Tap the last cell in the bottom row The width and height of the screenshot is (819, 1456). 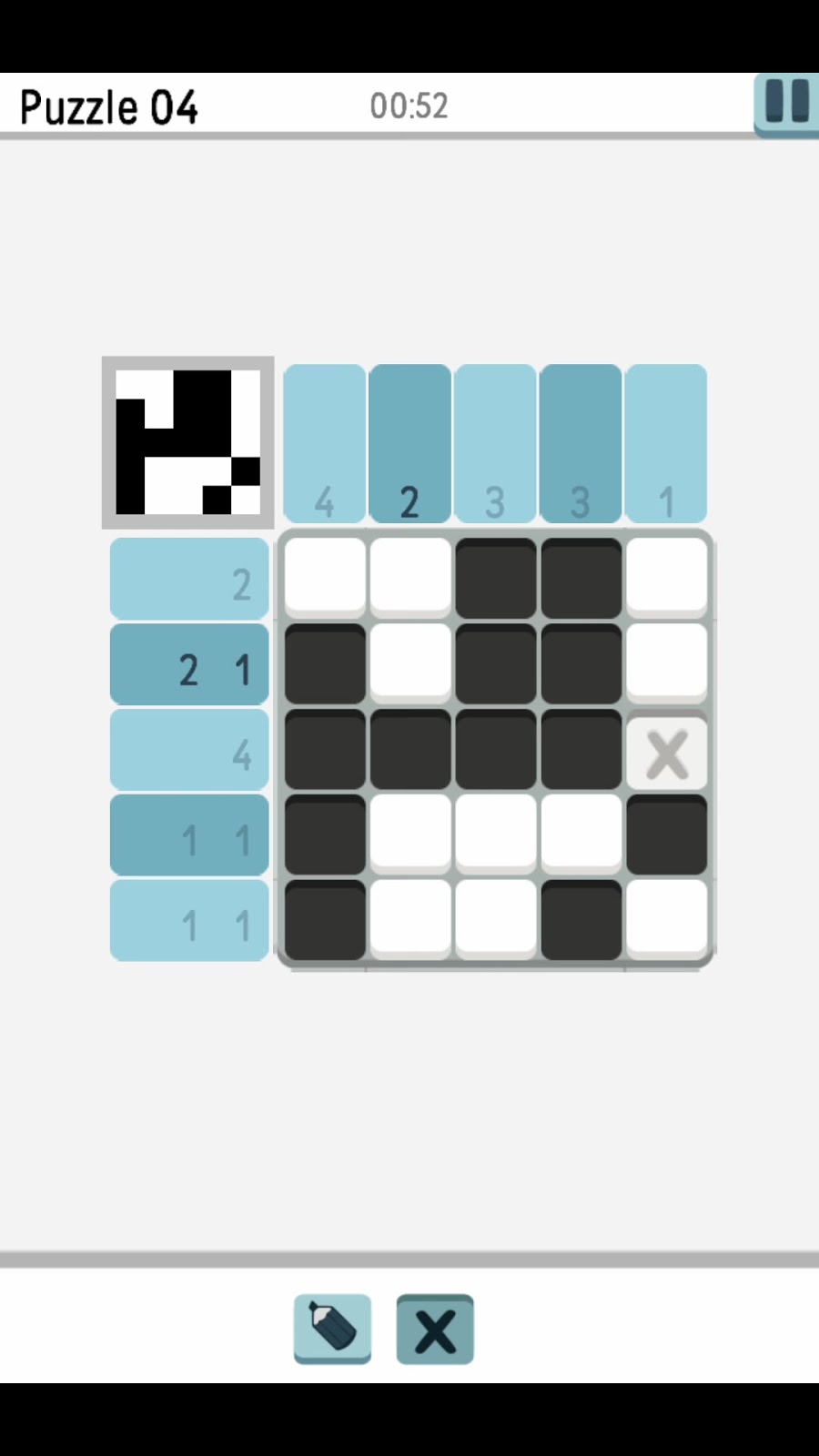(667, 919)
